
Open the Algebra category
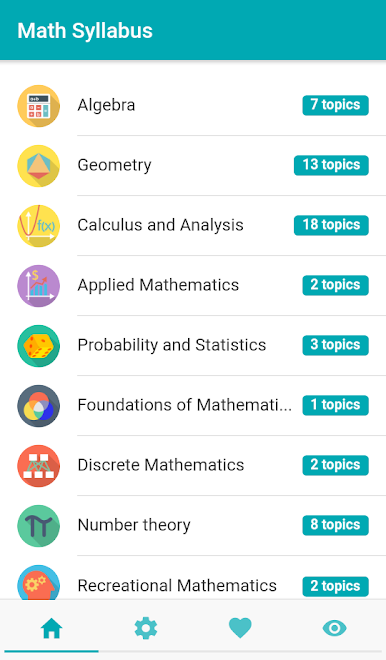[x=193, y=106]
